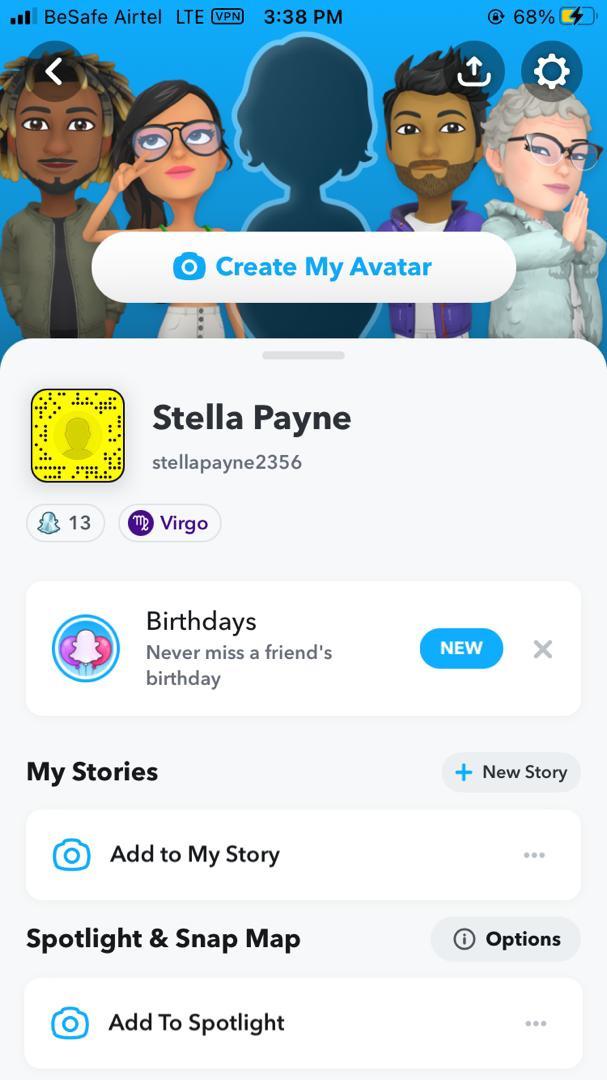The width and height of the screenshot is (607, 1080).
Task: Select Add to My Story
Action: (195, 855)
